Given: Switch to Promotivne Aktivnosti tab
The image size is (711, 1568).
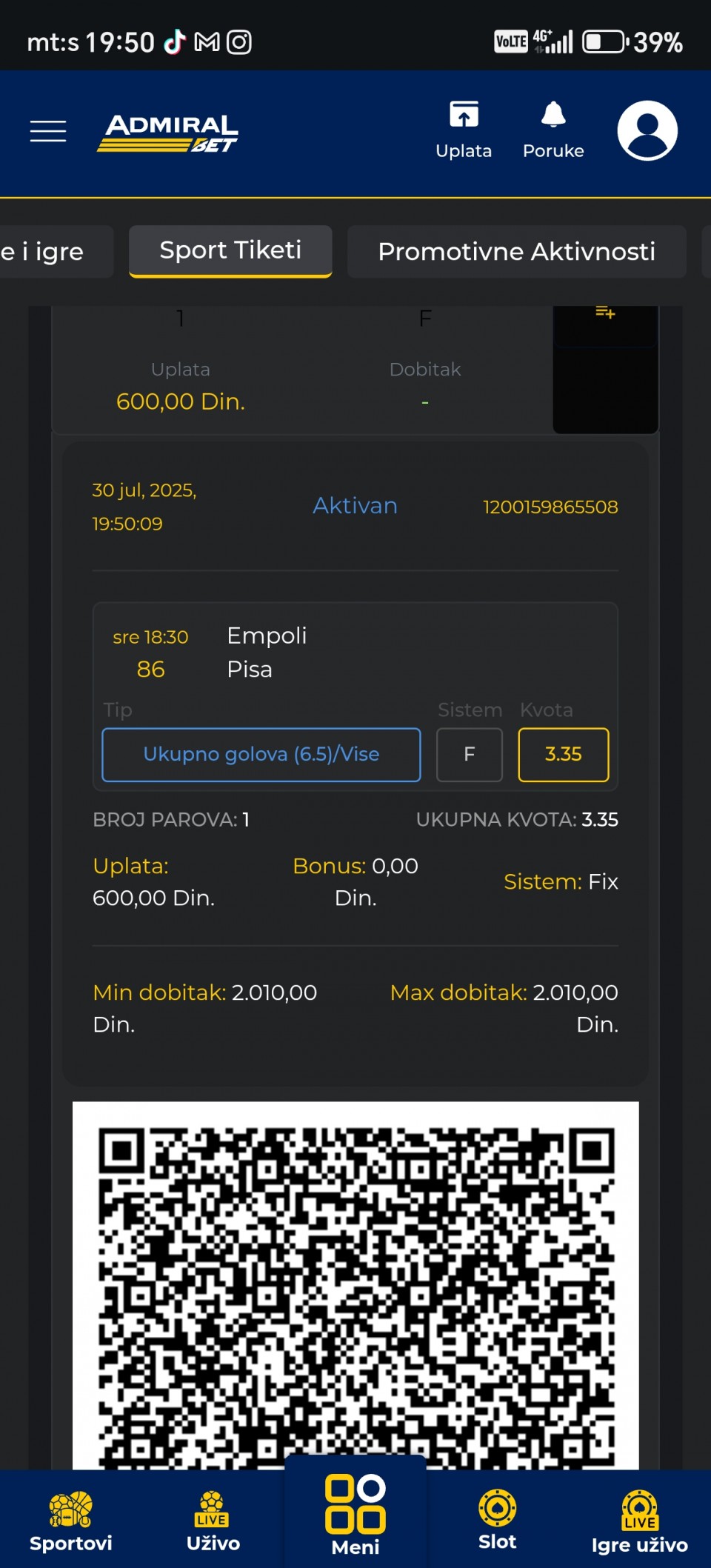Looking at the screenshot, I should (x=516, y=252).
